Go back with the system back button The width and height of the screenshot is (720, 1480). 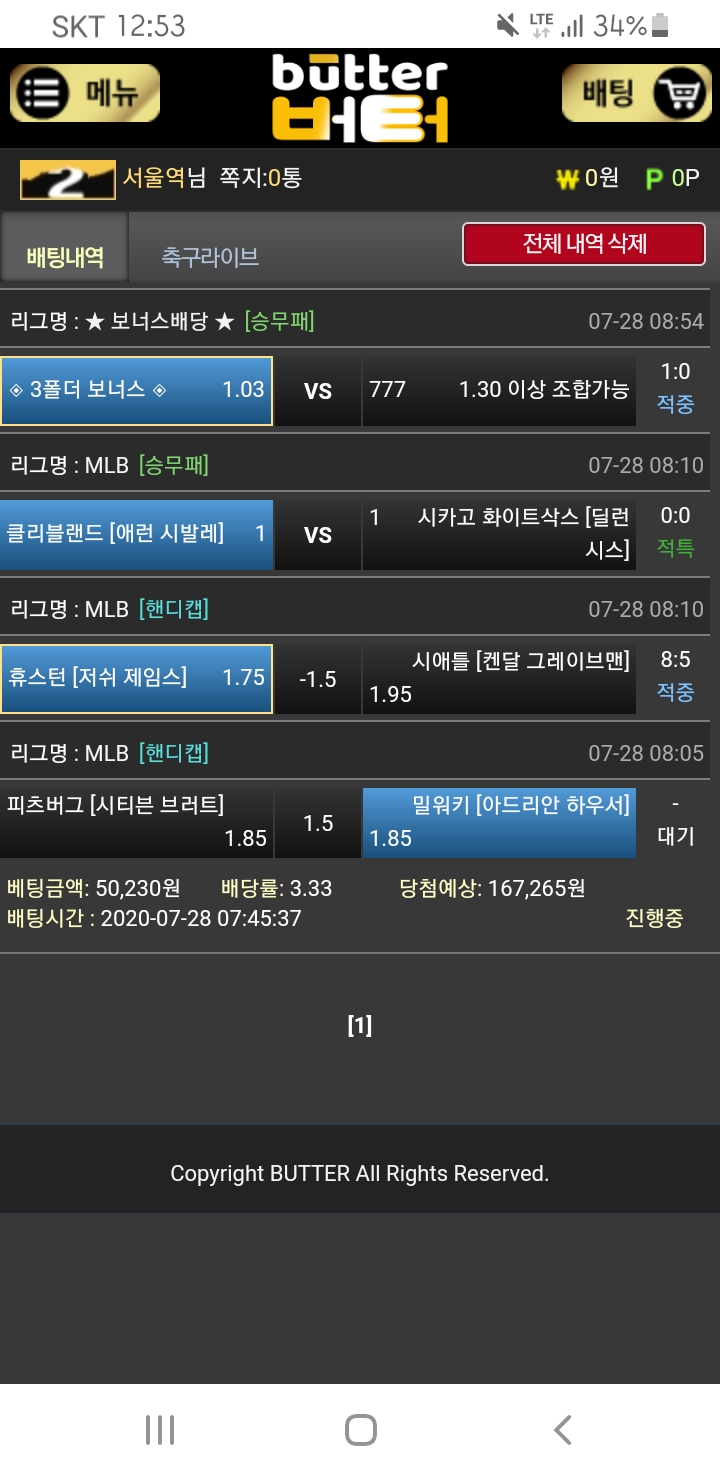(563, 1430)
